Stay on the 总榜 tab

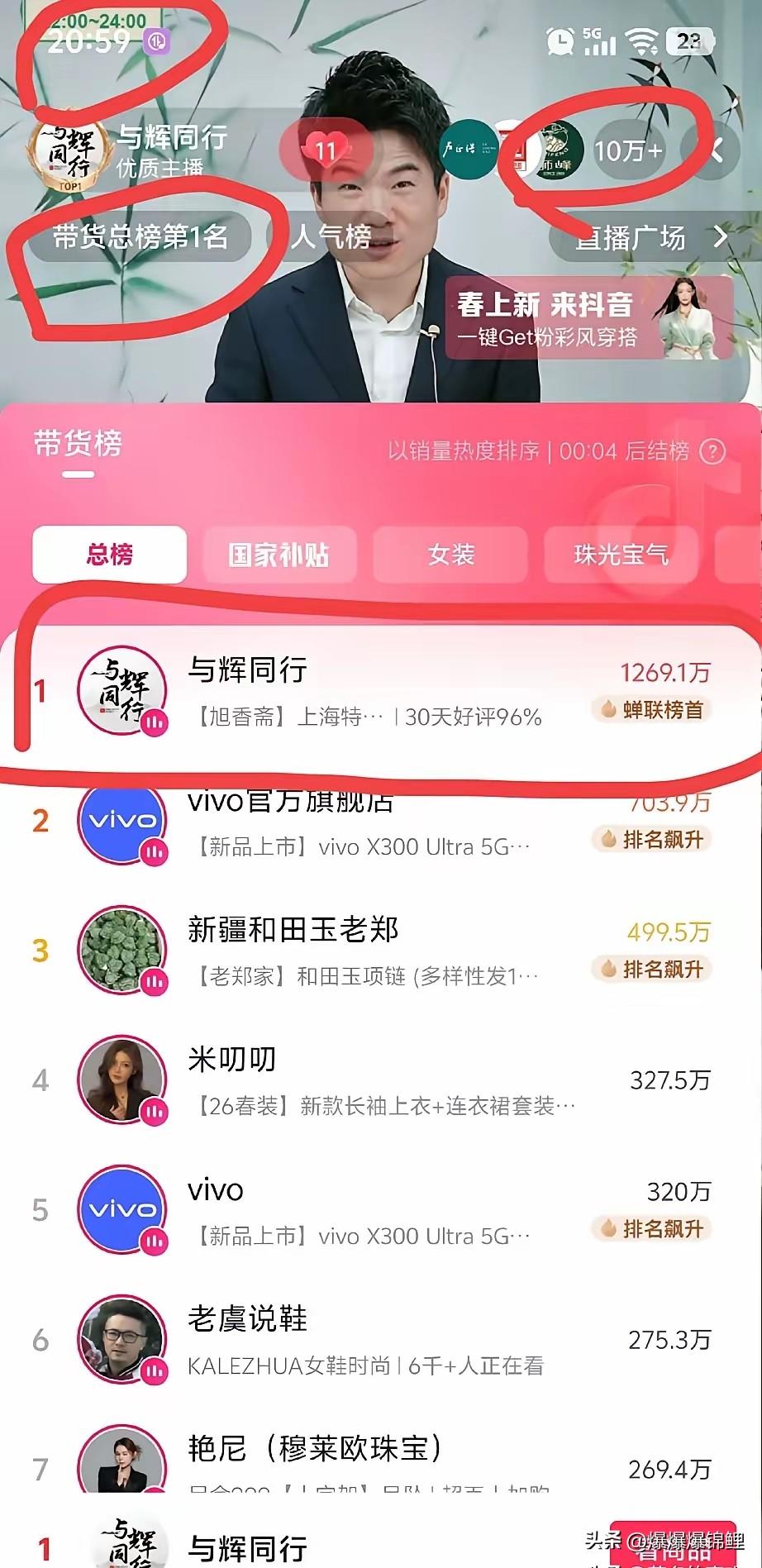click(108, 555)
